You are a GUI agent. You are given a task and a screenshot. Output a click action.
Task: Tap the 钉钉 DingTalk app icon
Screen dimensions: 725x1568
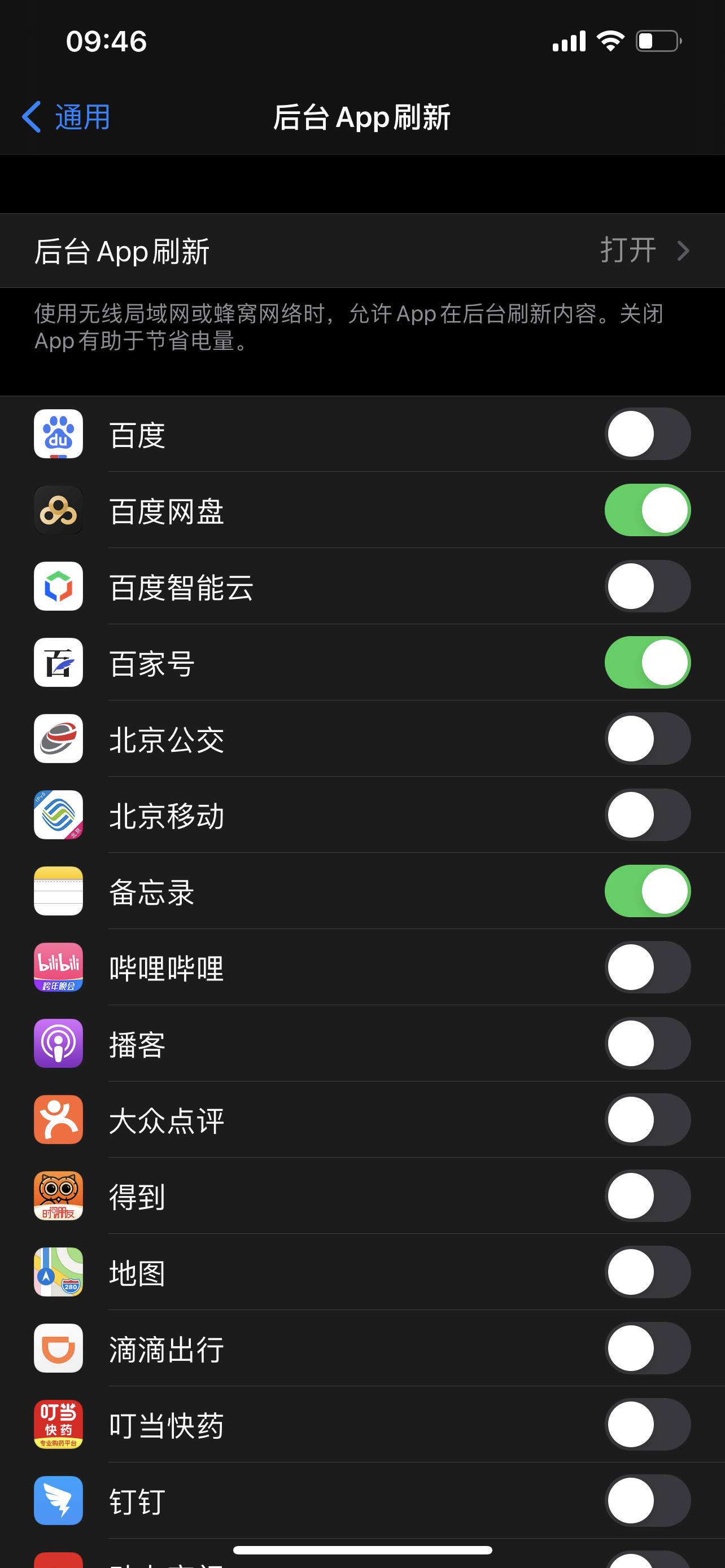click(x=58, y=1500)
